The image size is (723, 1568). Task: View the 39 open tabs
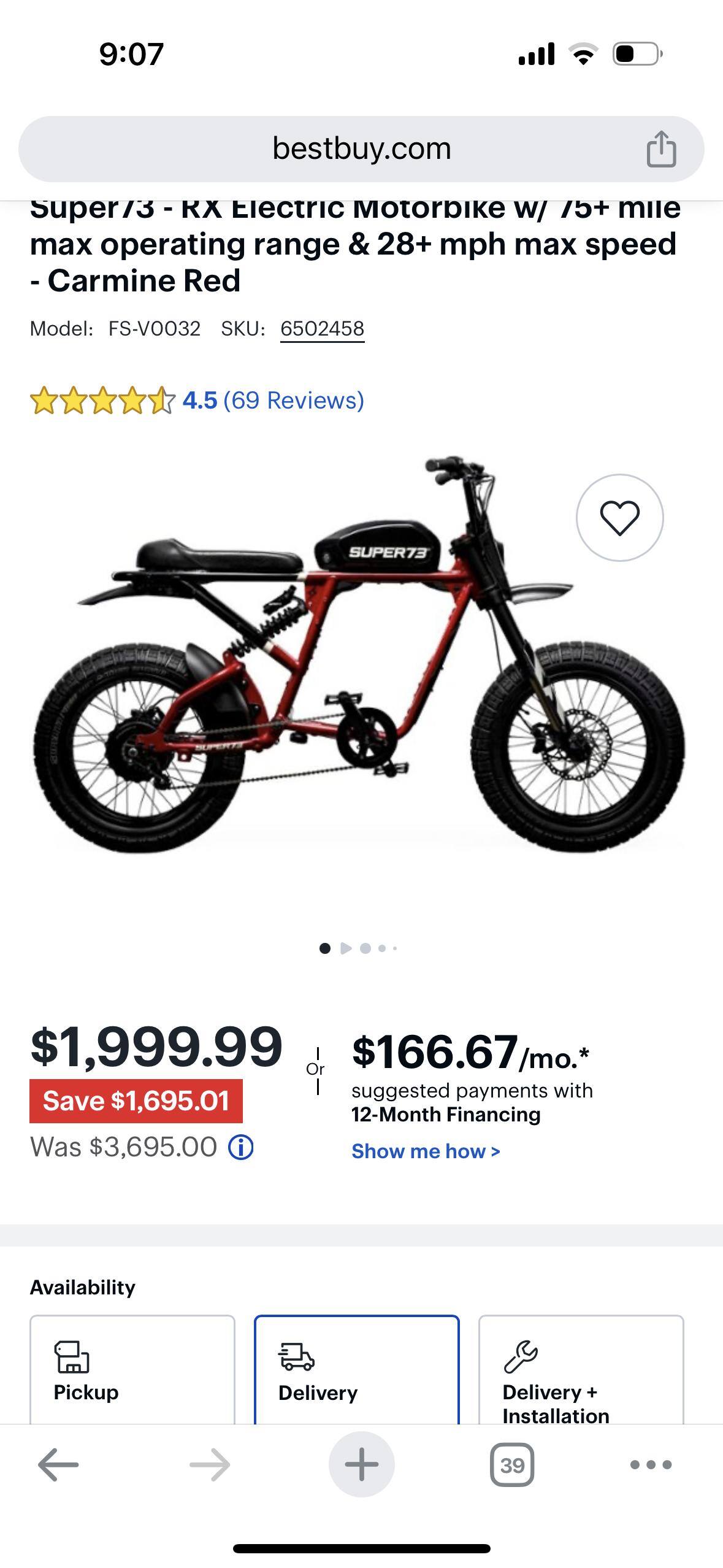click(512, 1465)
